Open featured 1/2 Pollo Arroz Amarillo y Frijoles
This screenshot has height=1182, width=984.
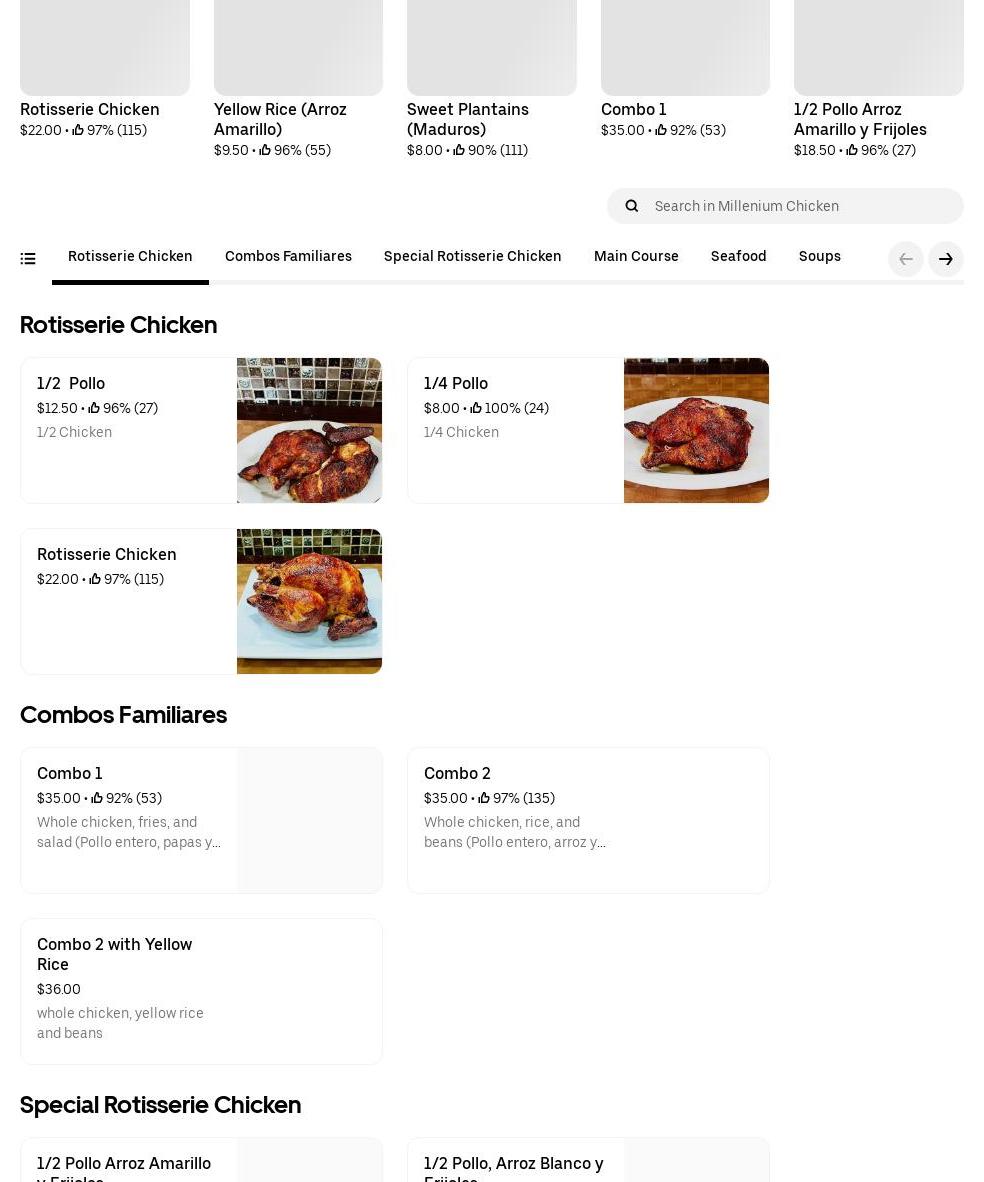pyautogui.click(x=878, y=80)
